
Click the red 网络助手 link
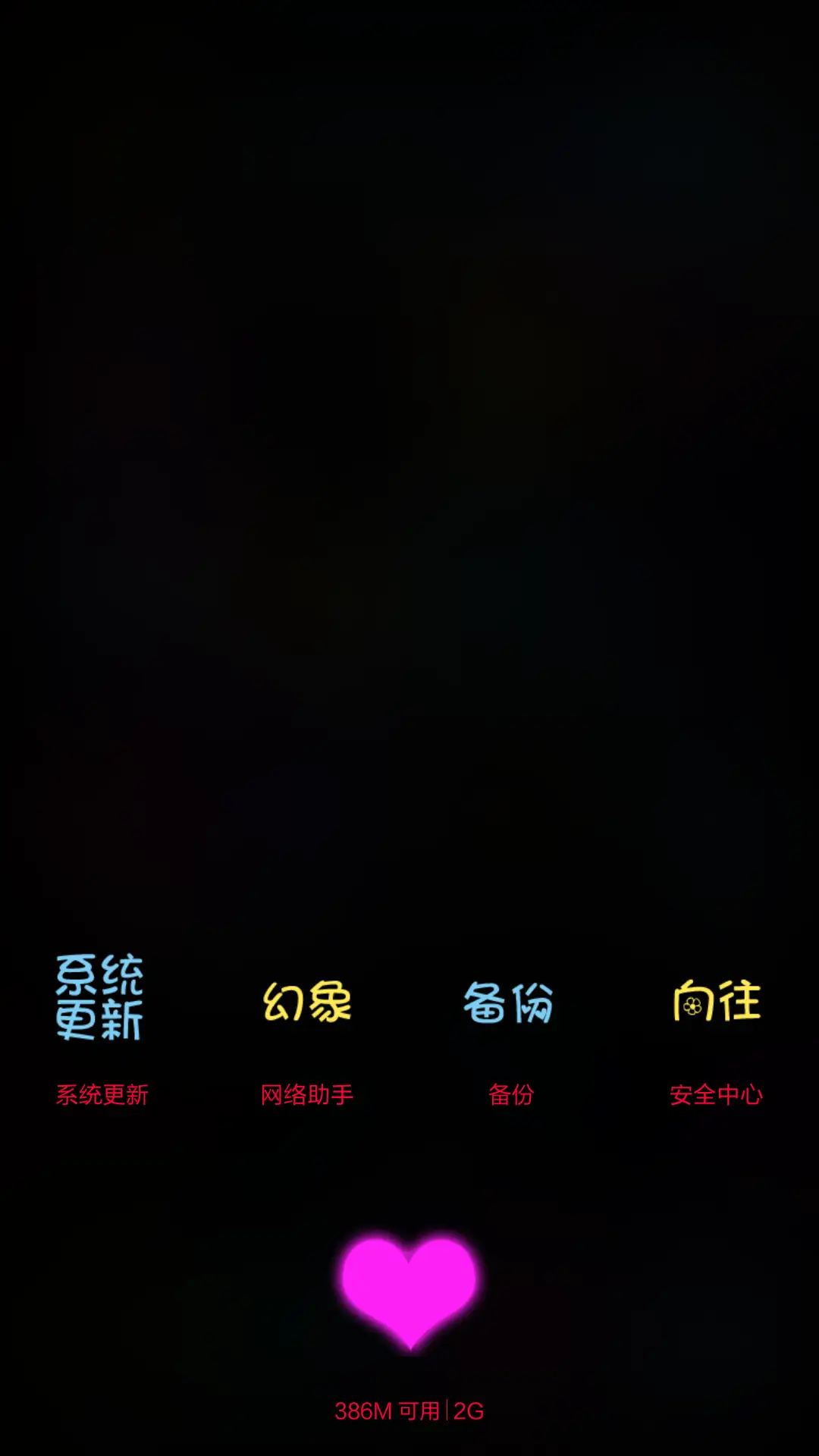(307, 1093)
